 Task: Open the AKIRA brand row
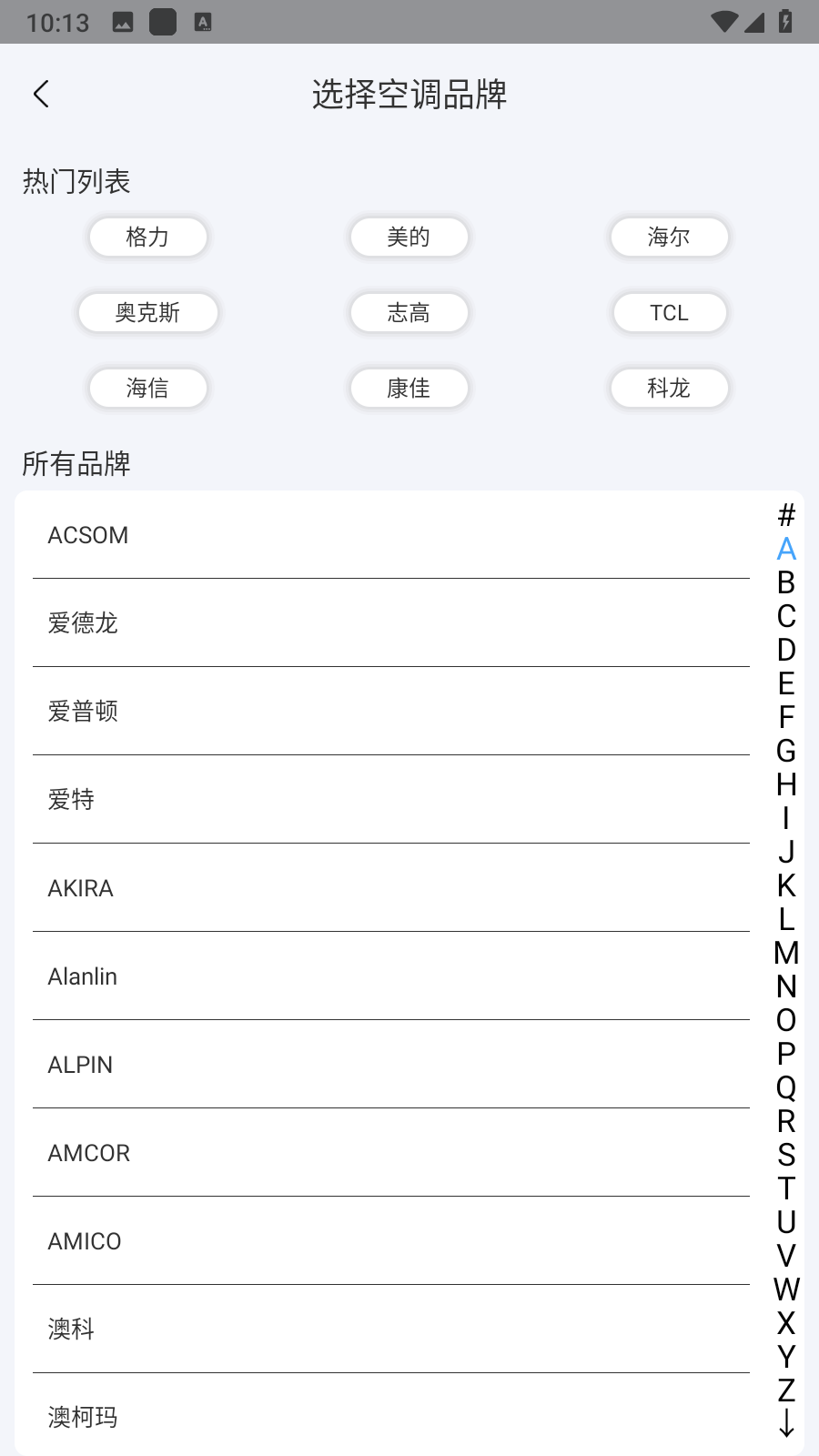pos(391,888)
